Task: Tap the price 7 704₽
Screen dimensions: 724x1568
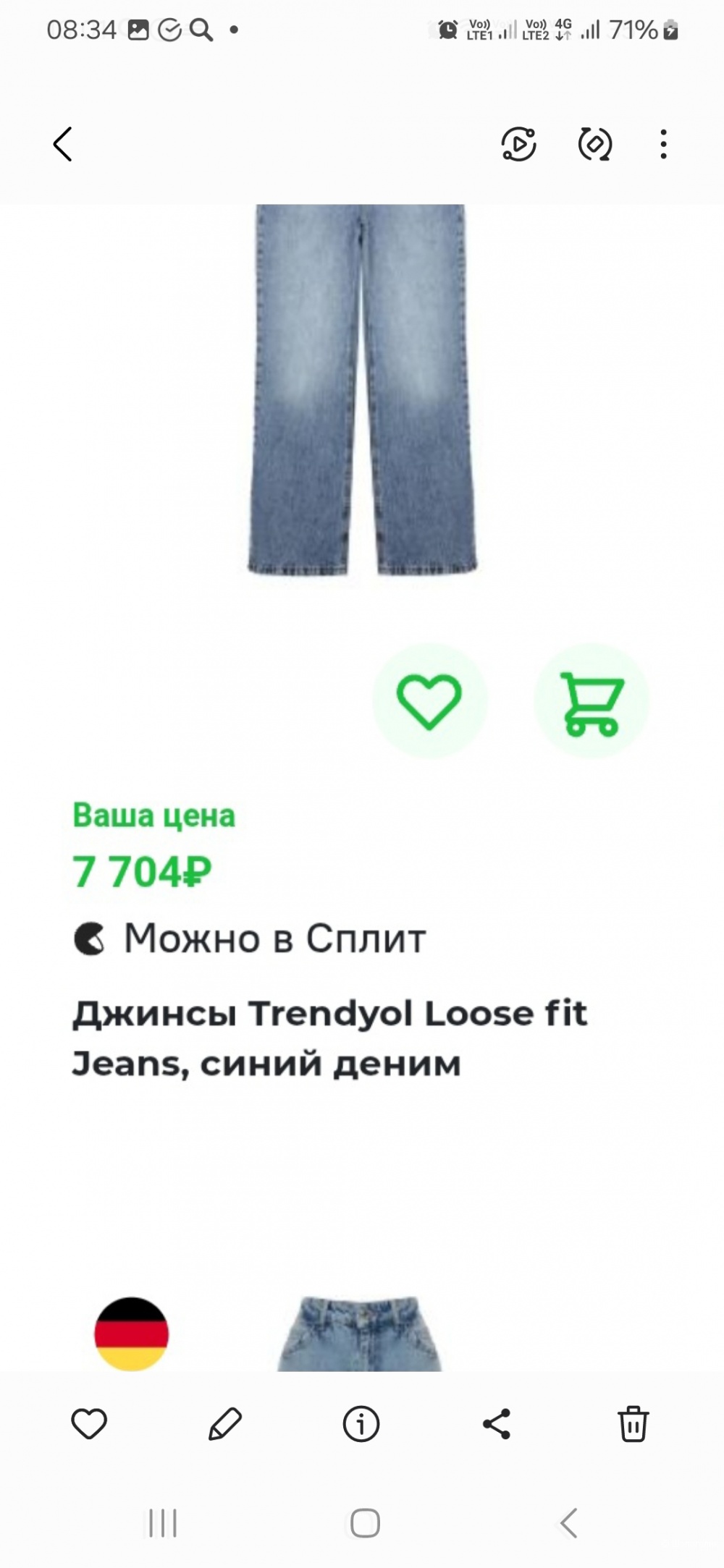Action: click(138, 869)
